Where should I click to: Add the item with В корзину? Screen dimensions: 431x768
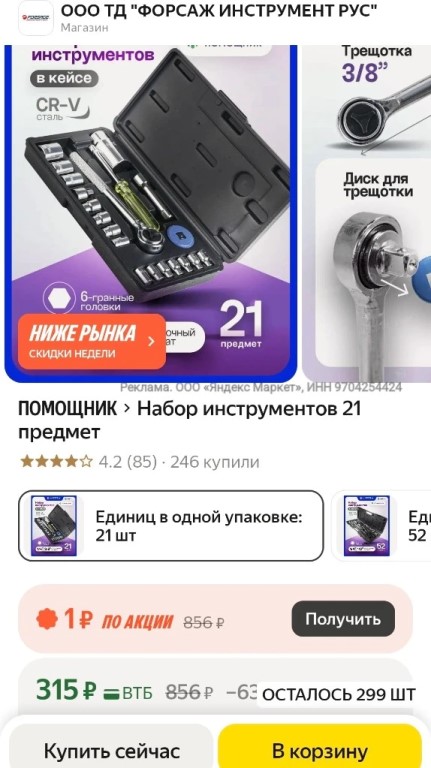[x=320, y=750]
